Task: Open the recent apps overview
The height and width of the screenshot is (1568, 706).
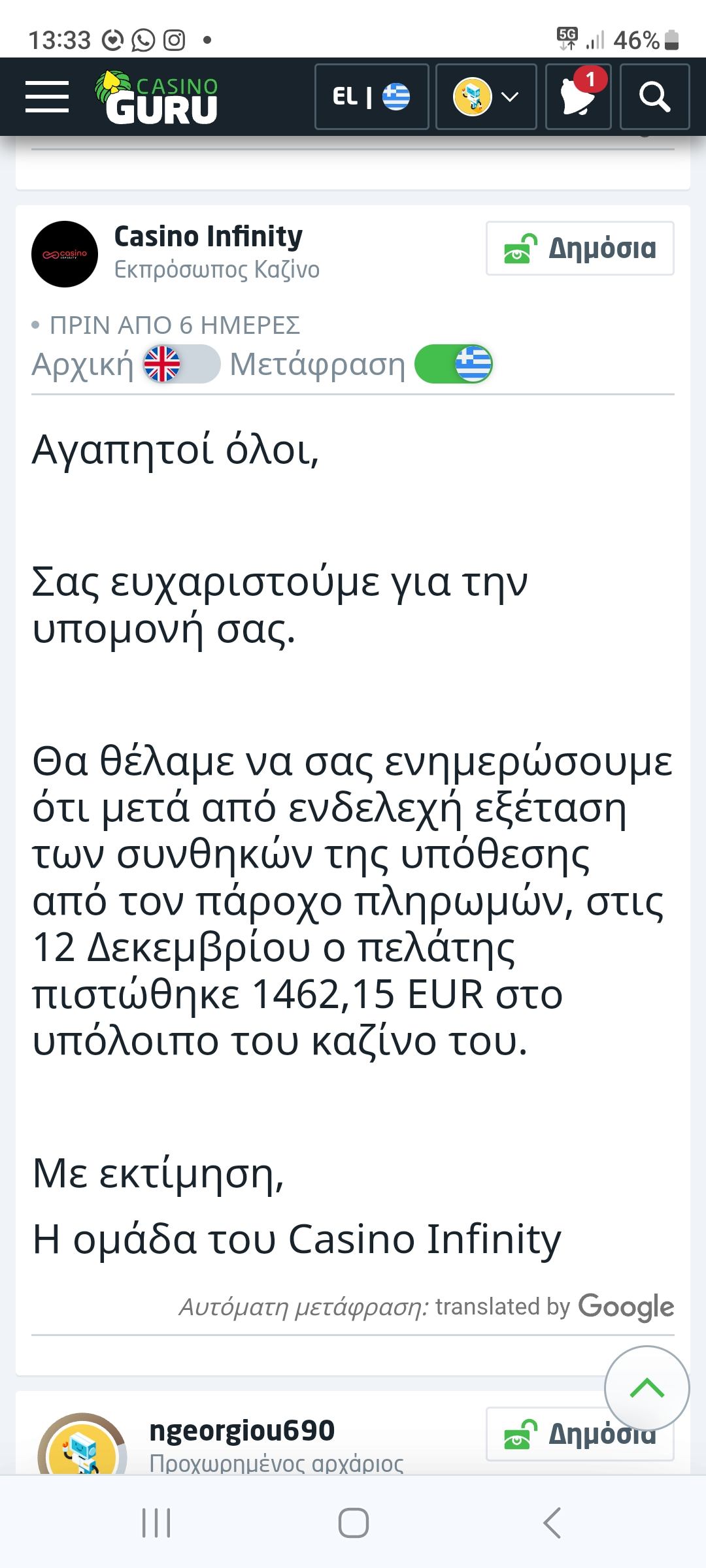Action: click(156, 1523)
